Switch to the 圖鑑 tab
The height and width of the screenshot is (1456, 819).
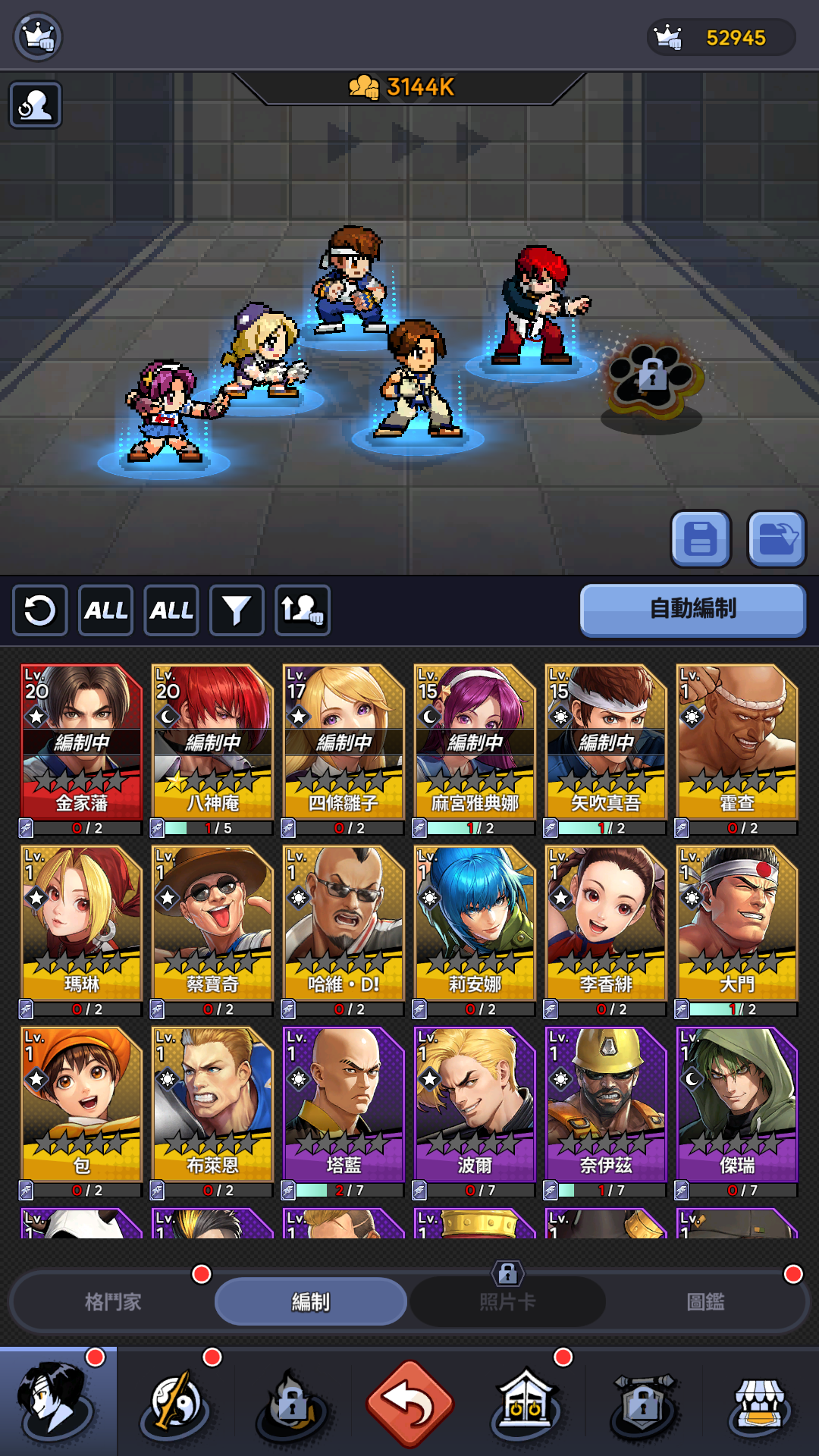(x=705, y=1302)
